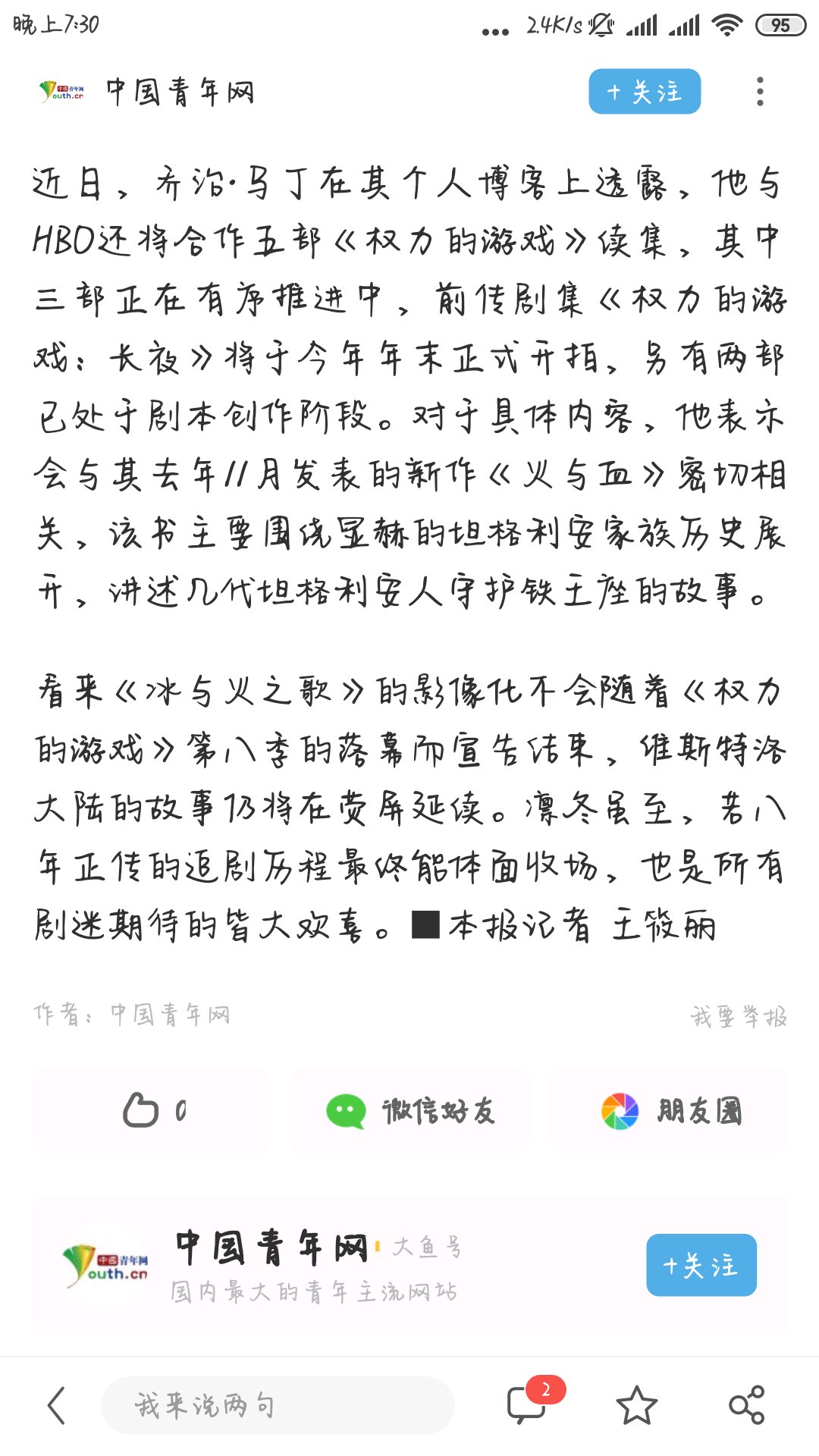Viewport: 819px width, 1456px height.
Task: Open 中国青年网 profile in the header
Action: (146, 92)
